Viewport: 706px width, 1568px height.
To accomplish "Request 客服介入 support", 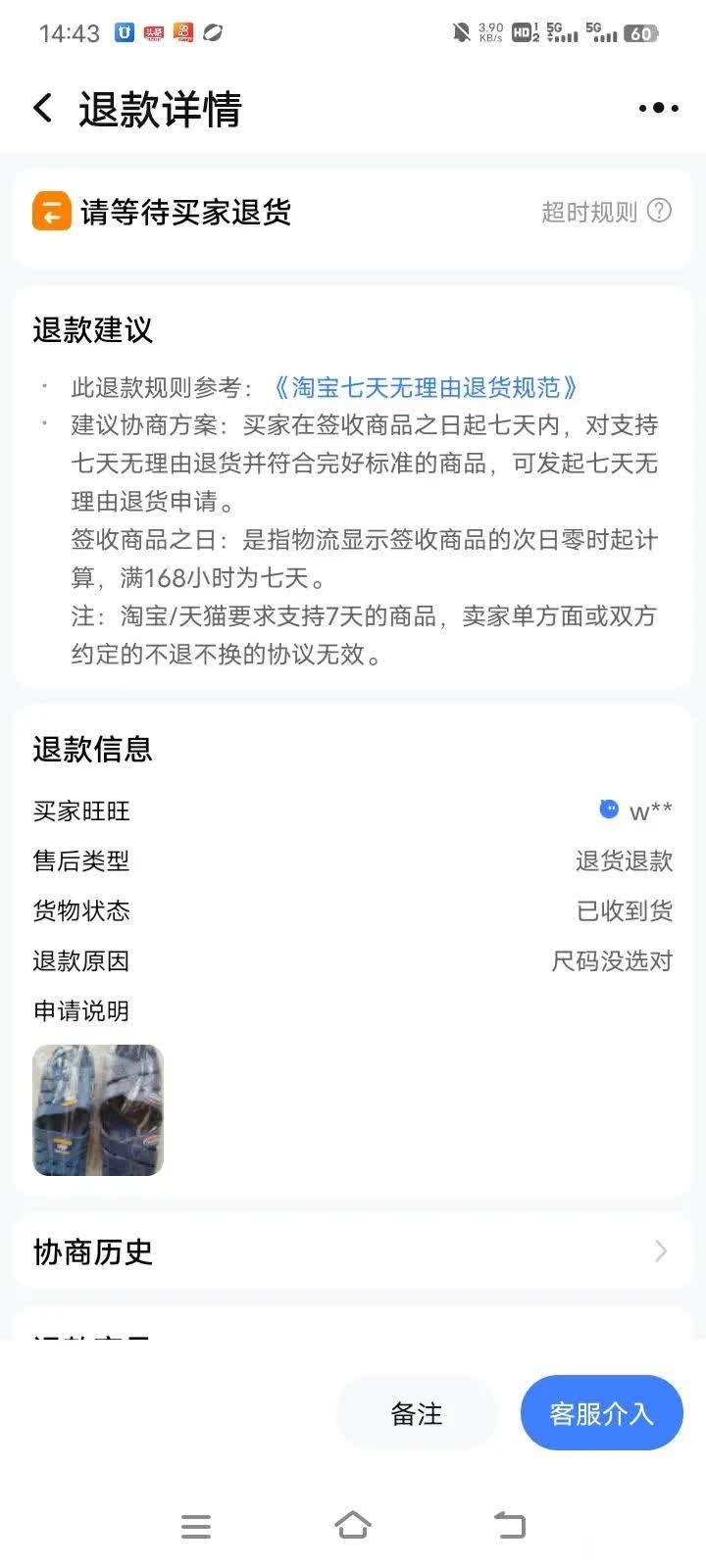I will [x=600, y=1413].
